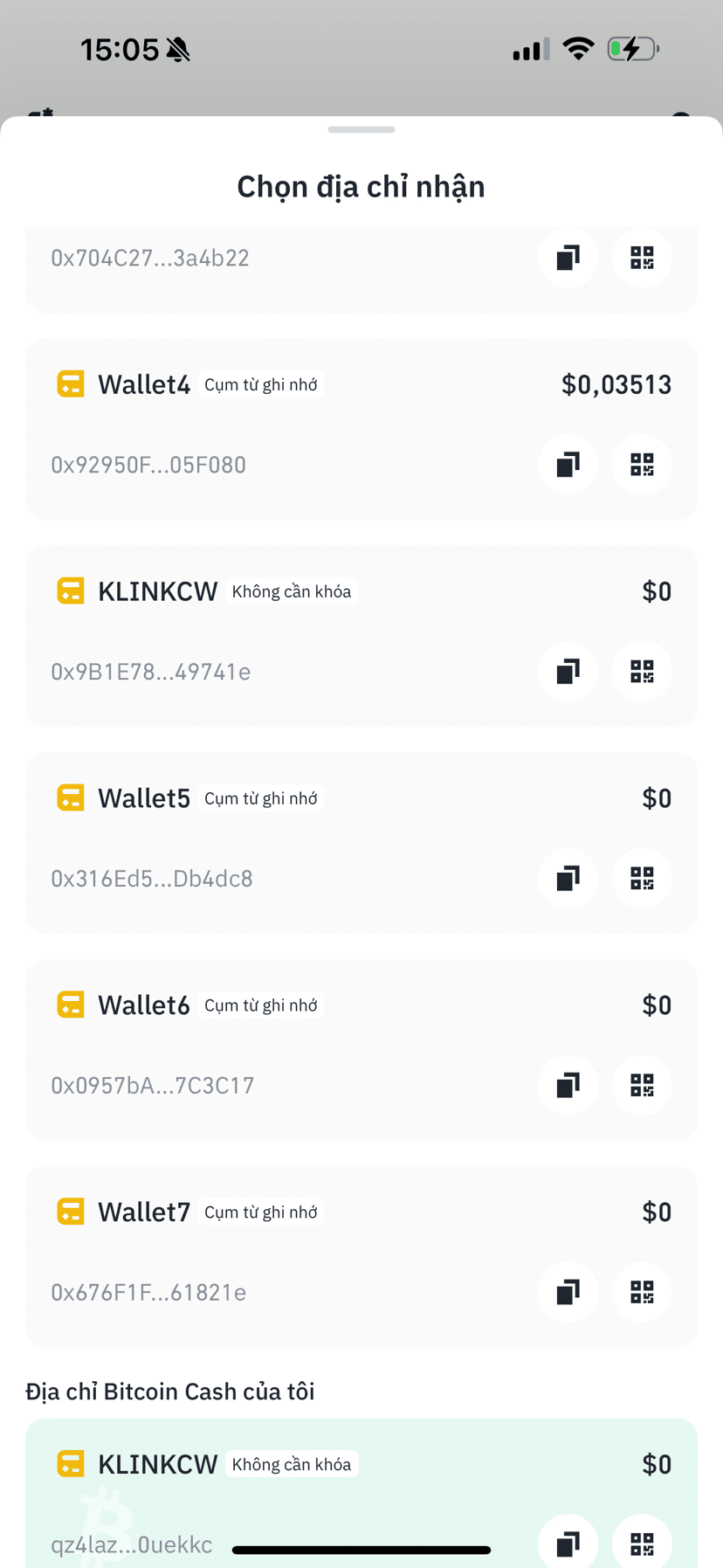Display the Wallet5 QR code
Screen dimensions: 723x1568
click(x=642, y=878)
